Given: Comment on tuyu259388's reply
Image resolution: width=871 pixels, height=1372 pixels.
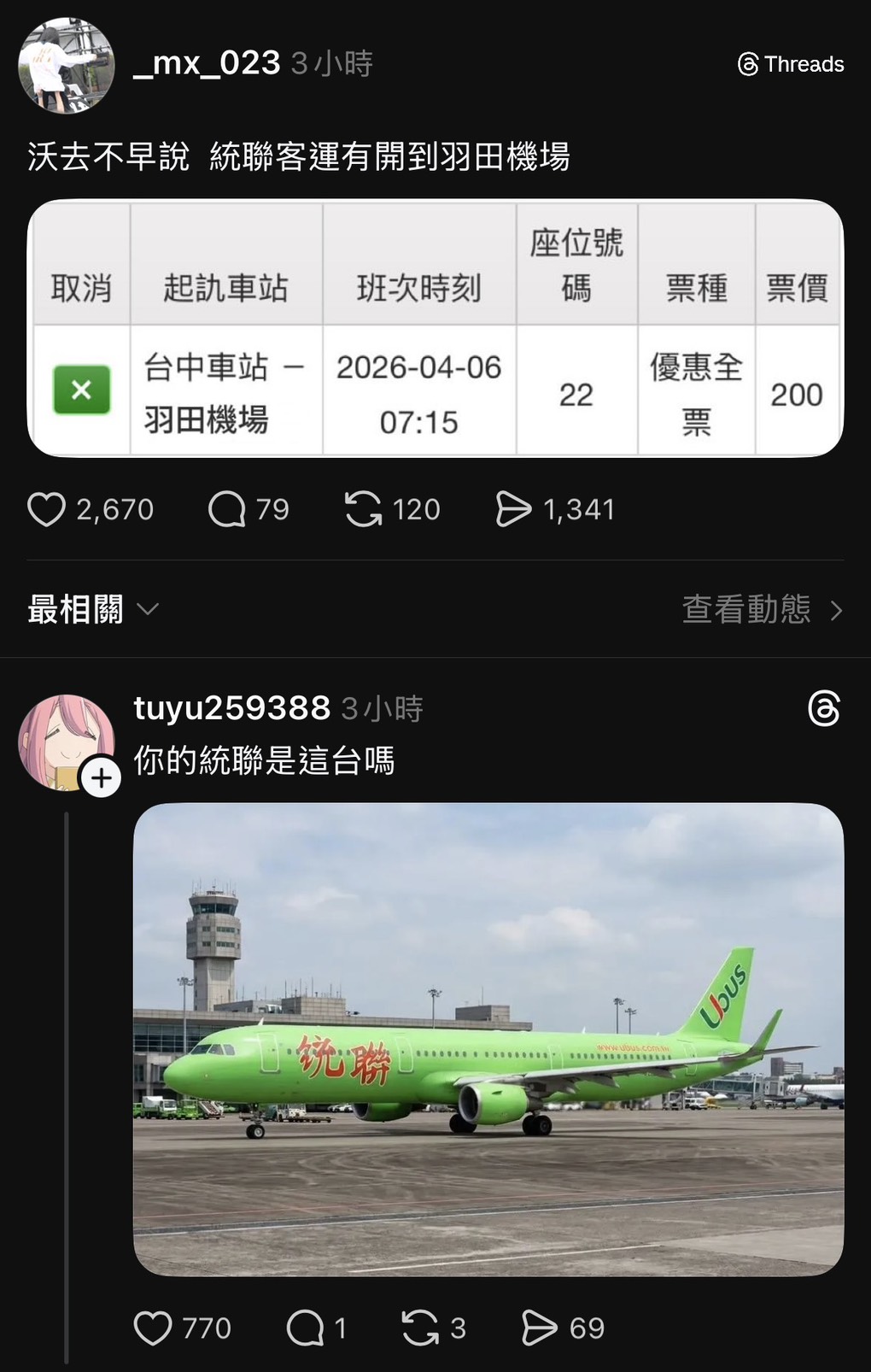Looking at the screenshot, I should click(x=305, y=1328).
